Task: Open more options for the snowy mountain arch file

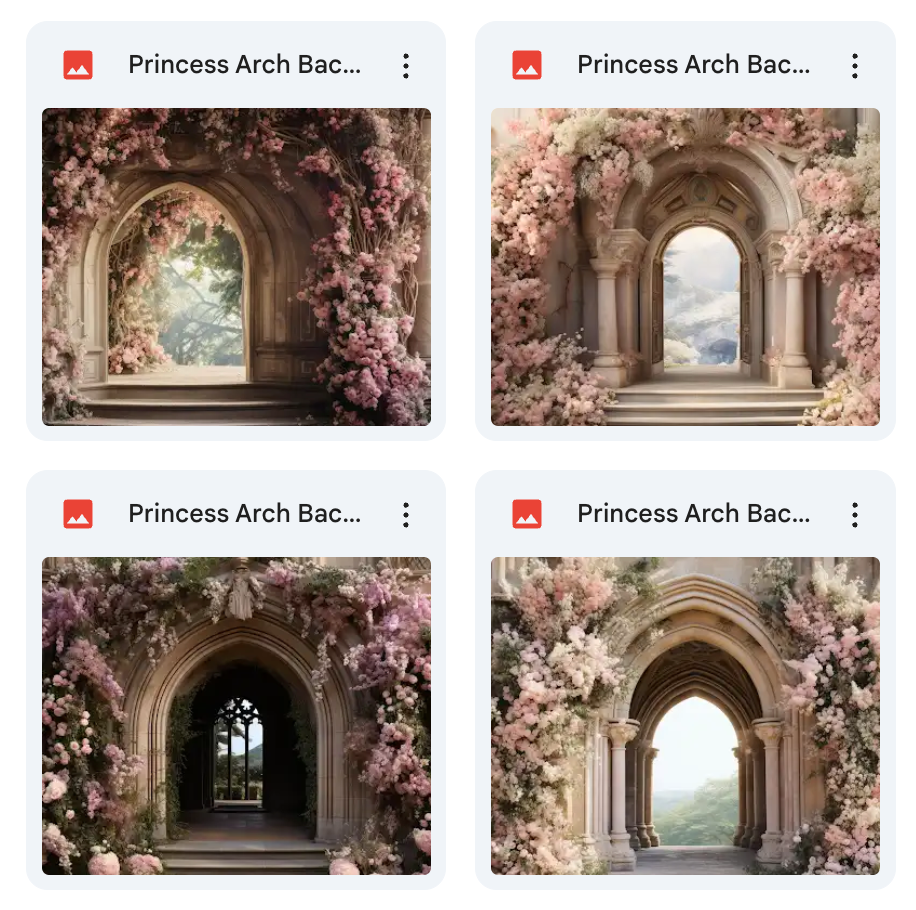Action: pyautogui.click(x=854, y=66)
